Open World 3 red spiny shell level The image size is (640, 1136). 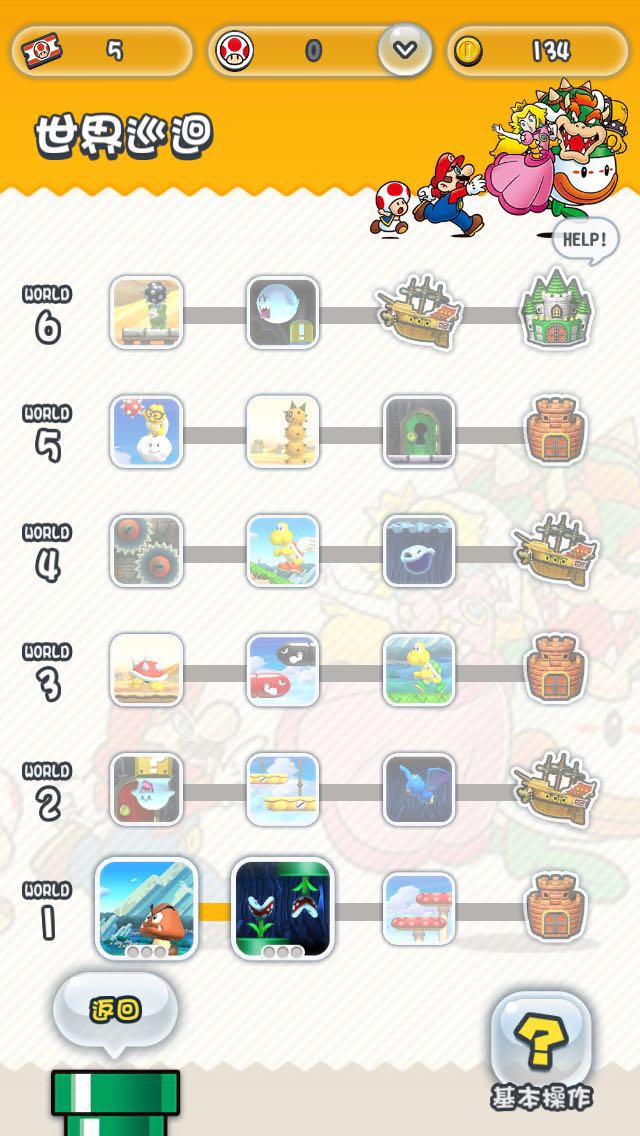pyautogui.click(x=146, y=670)
